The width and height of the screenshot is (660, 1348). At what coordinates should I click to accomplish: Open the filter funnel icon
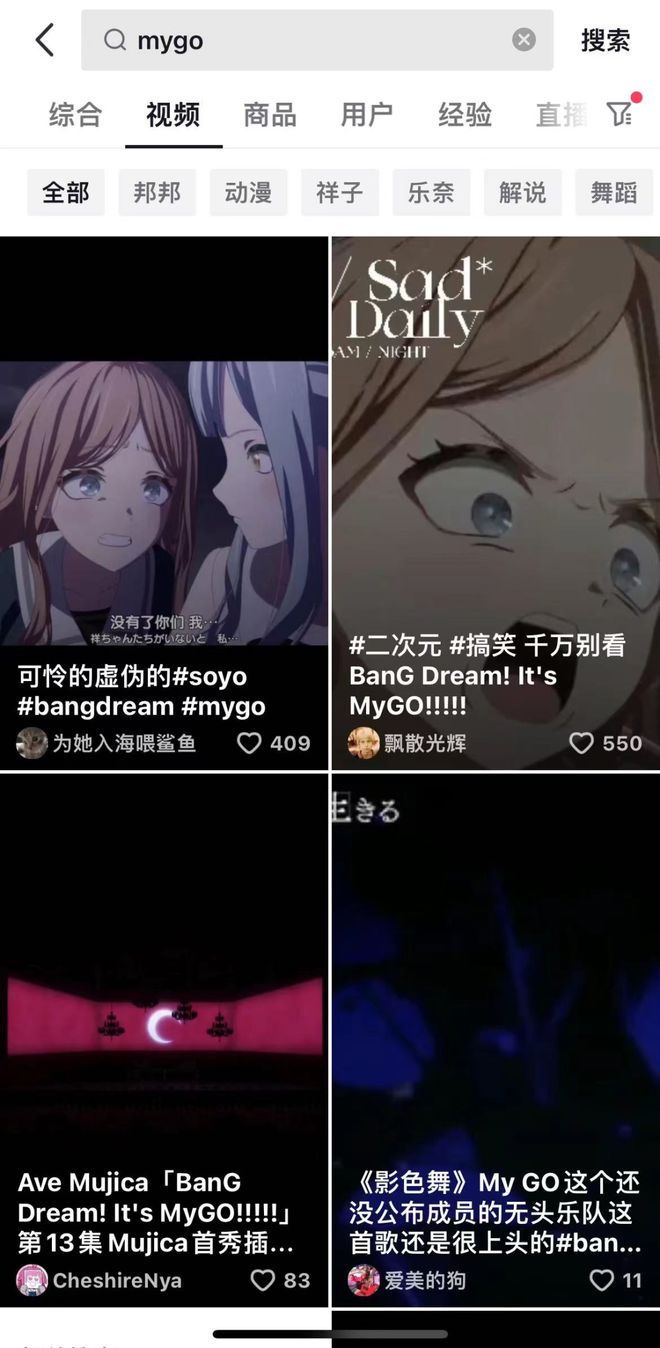coord(620,115)
